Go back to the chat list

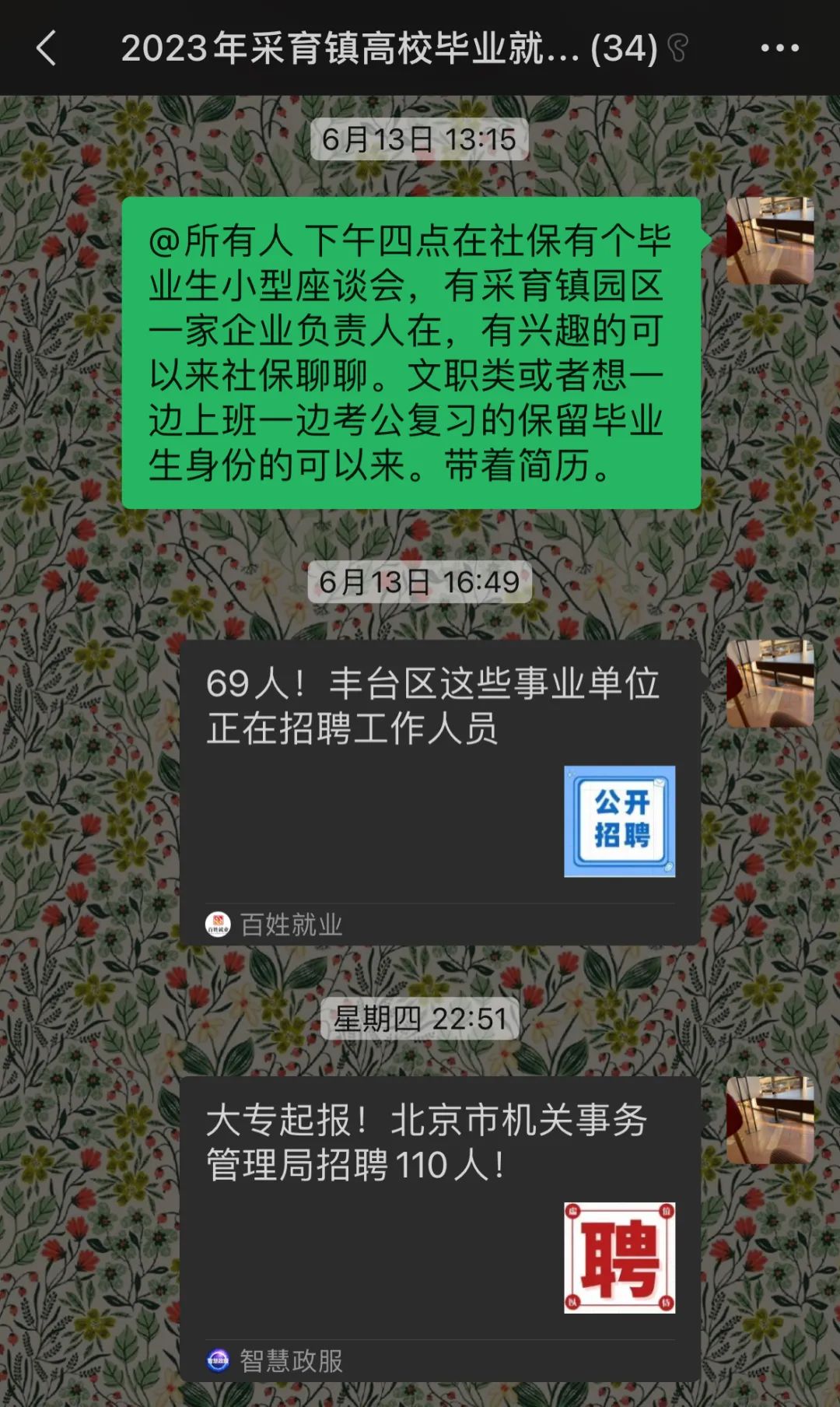click(x=47, y=48)
